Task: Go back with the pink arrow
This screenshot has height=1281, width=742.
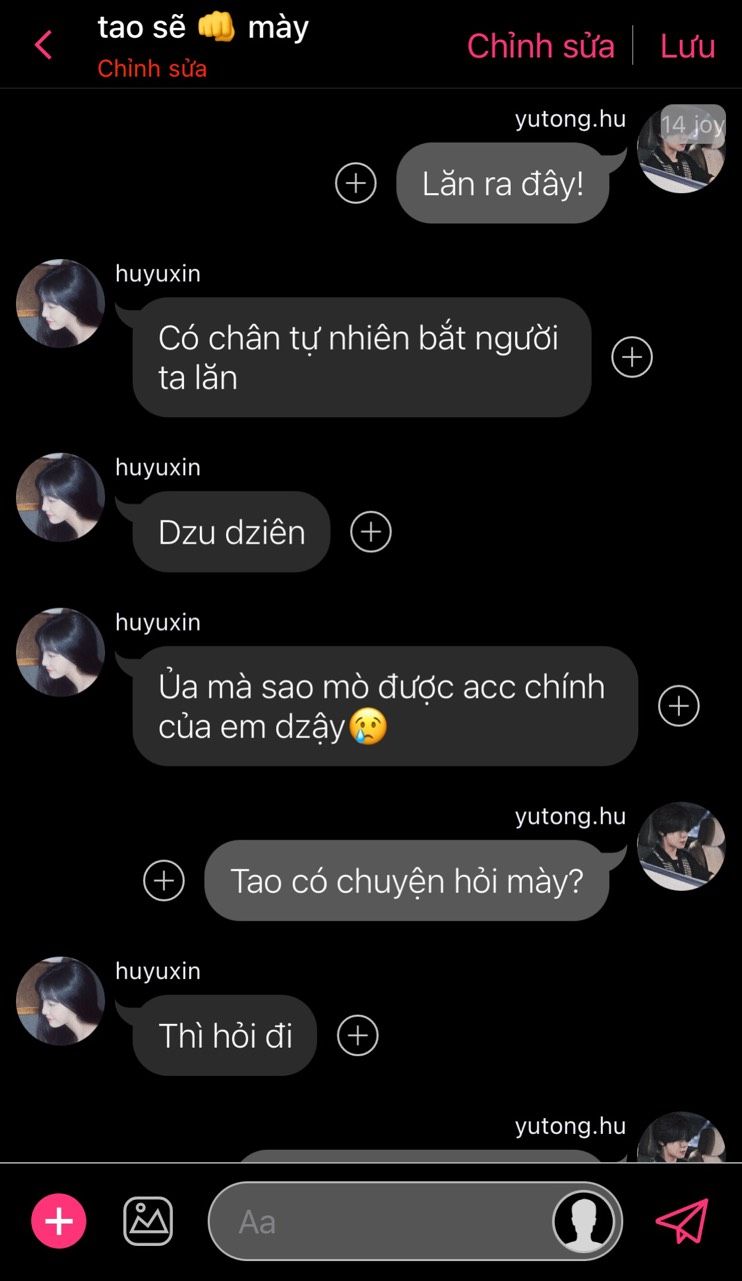Action: pos(43,45)
